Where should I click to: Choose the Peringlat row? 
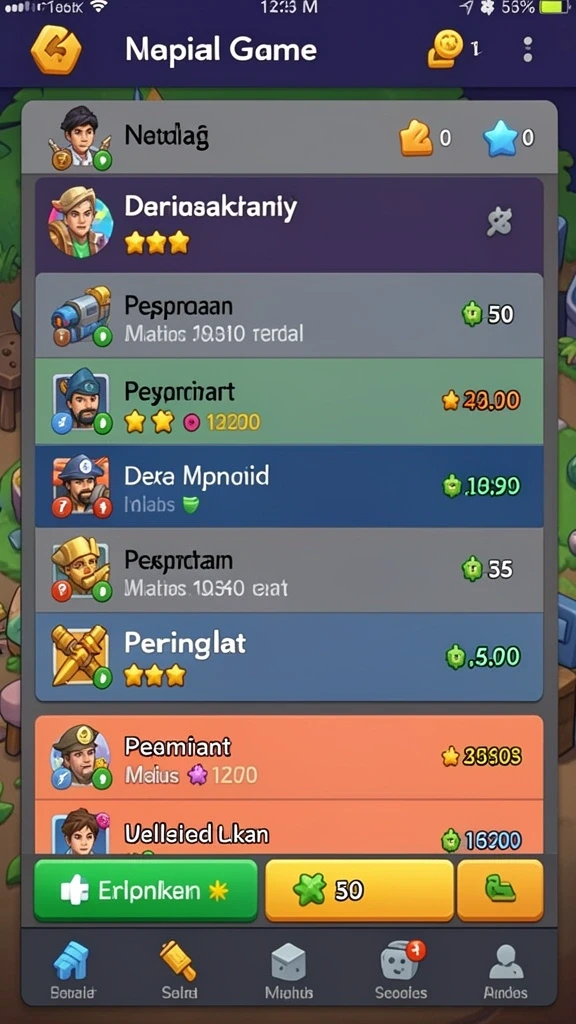point(289,657)
